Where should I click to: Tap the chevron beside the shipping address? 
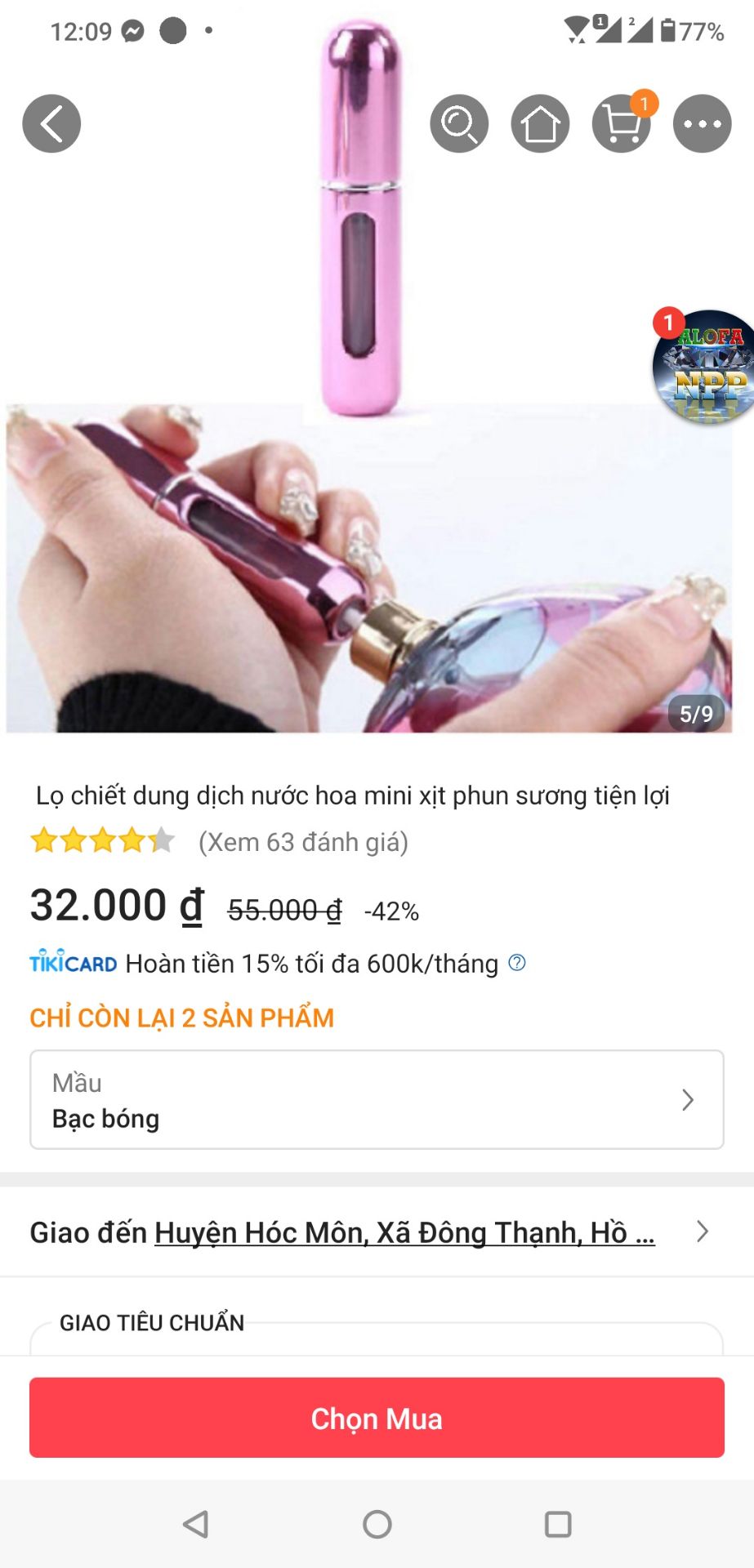[703, 1233]
